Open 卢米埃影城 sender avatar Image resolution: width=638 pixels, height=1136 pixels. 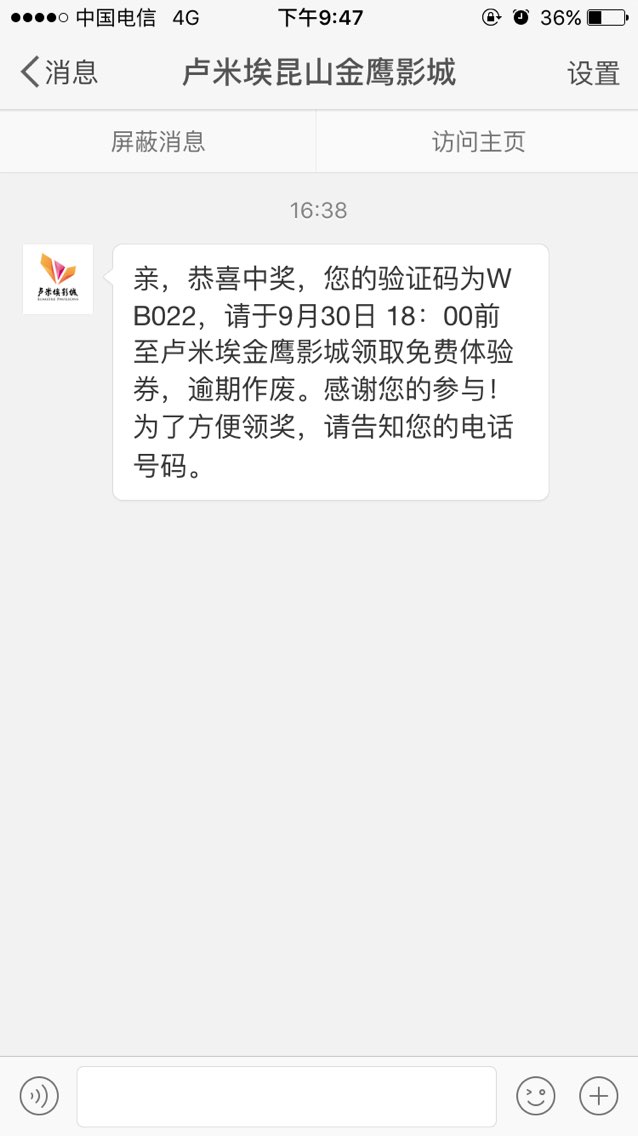(58, 279)
